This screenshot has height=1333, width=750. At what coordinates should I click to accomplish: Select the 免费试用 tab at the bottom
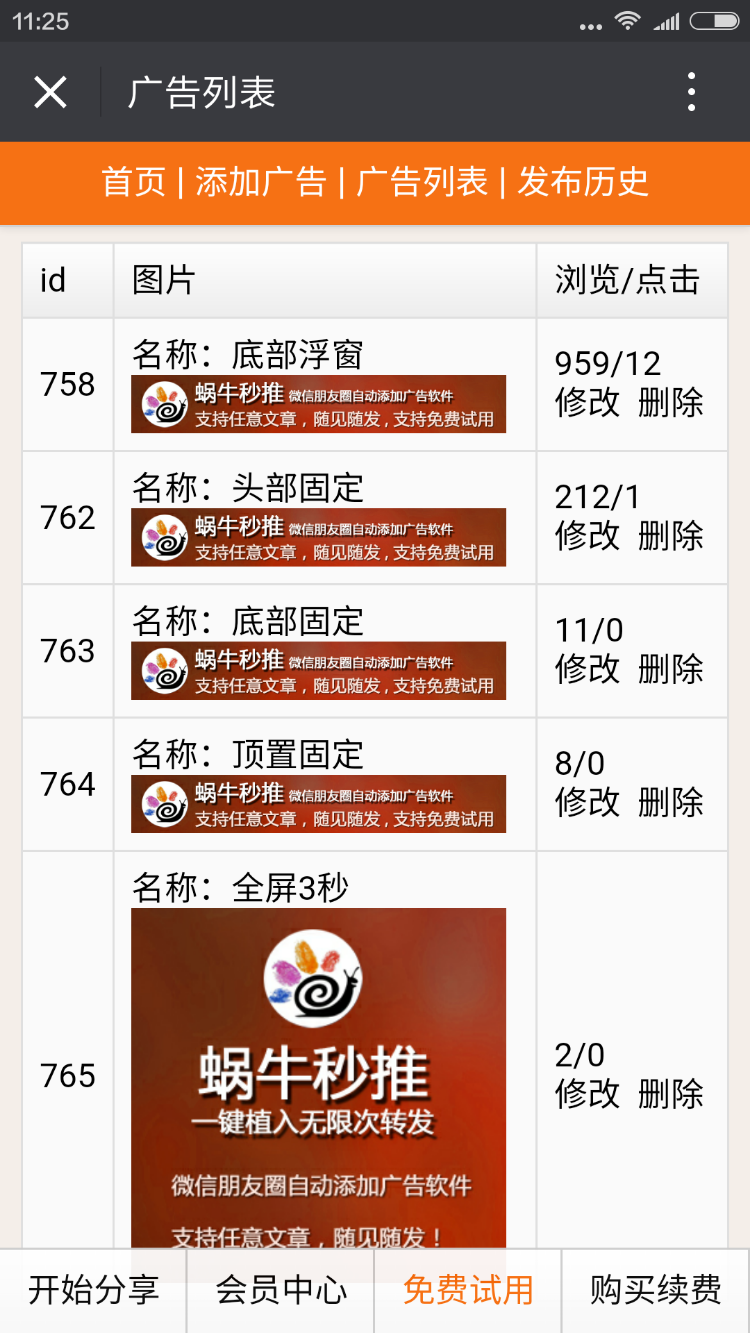coord(467,1290)
